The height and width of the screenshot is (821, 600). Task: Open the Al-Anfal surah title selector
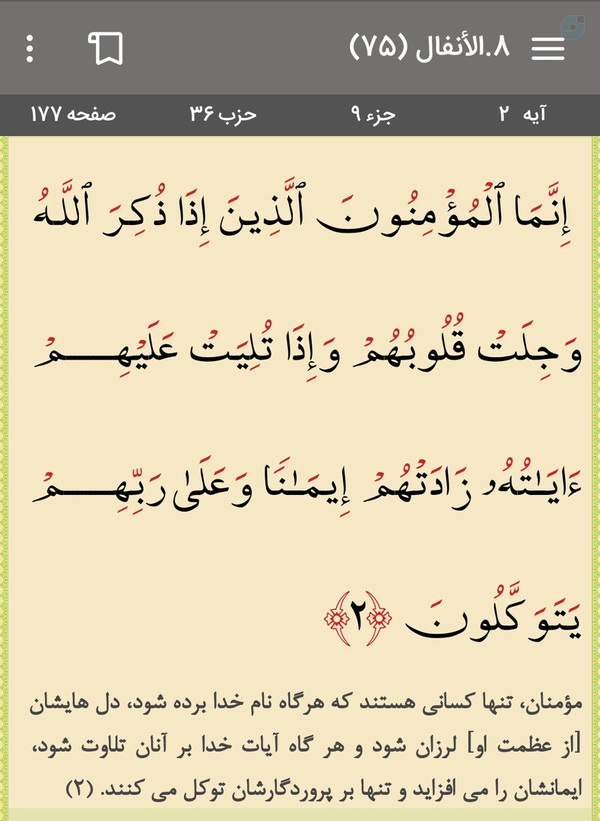pos(429,48)
